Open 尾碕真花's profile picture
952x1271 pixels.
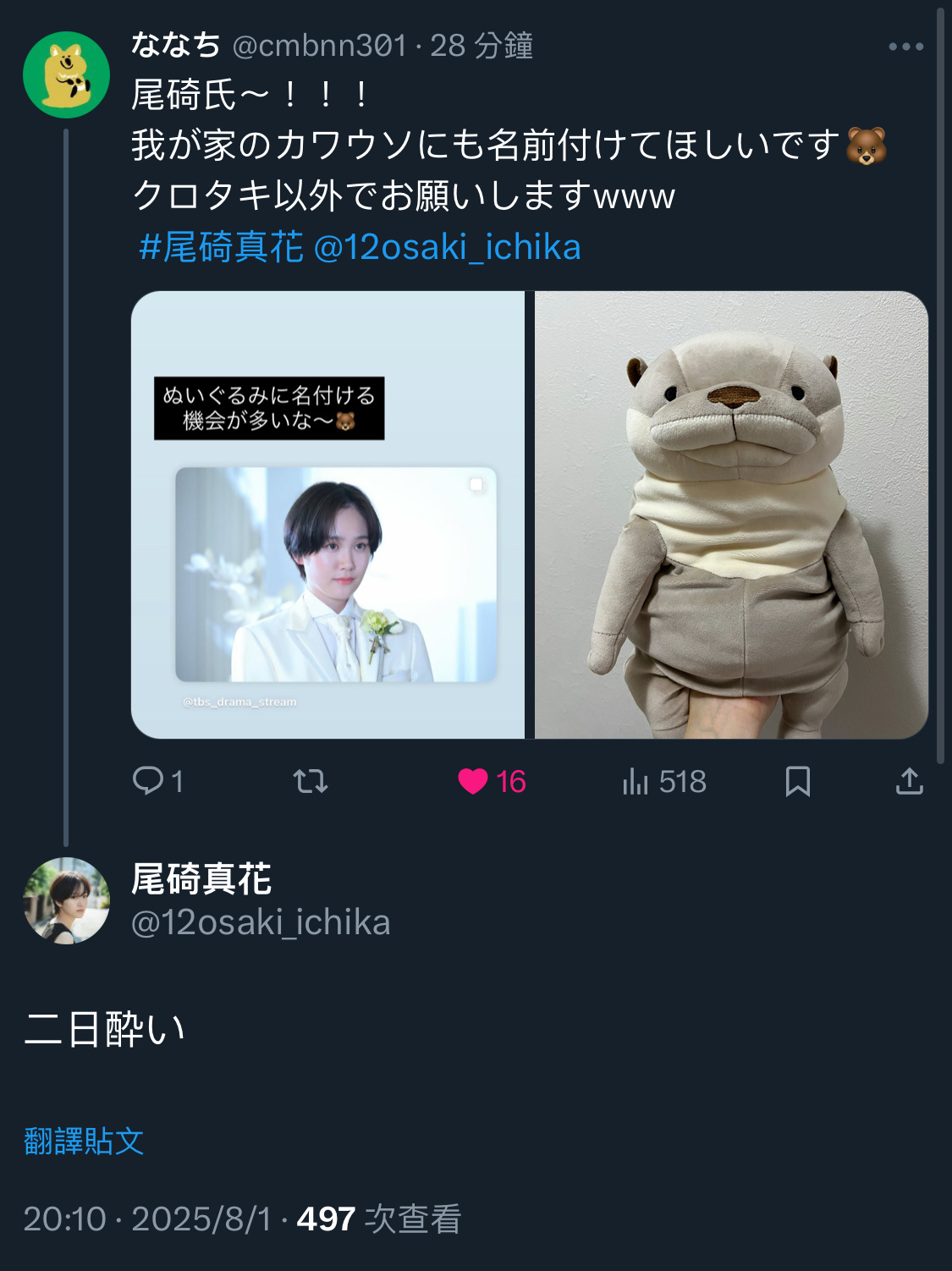coord(66,900)
